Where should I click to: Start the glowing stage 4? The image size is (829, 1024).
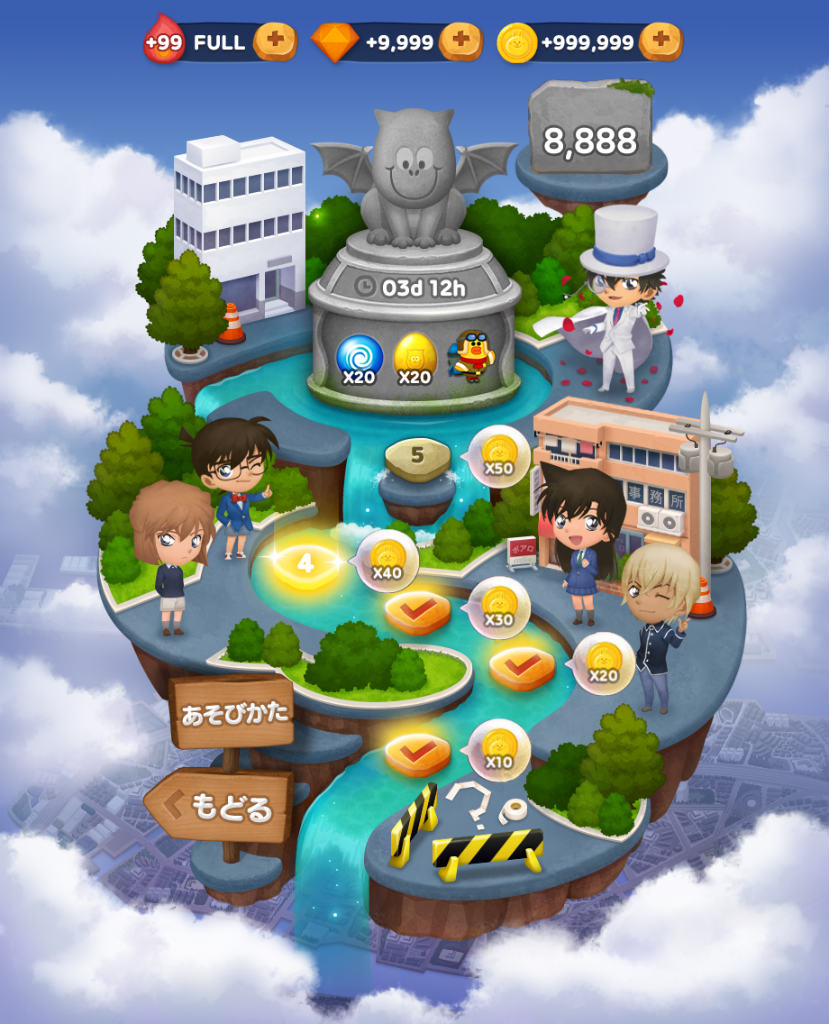(x=306, y=565)
